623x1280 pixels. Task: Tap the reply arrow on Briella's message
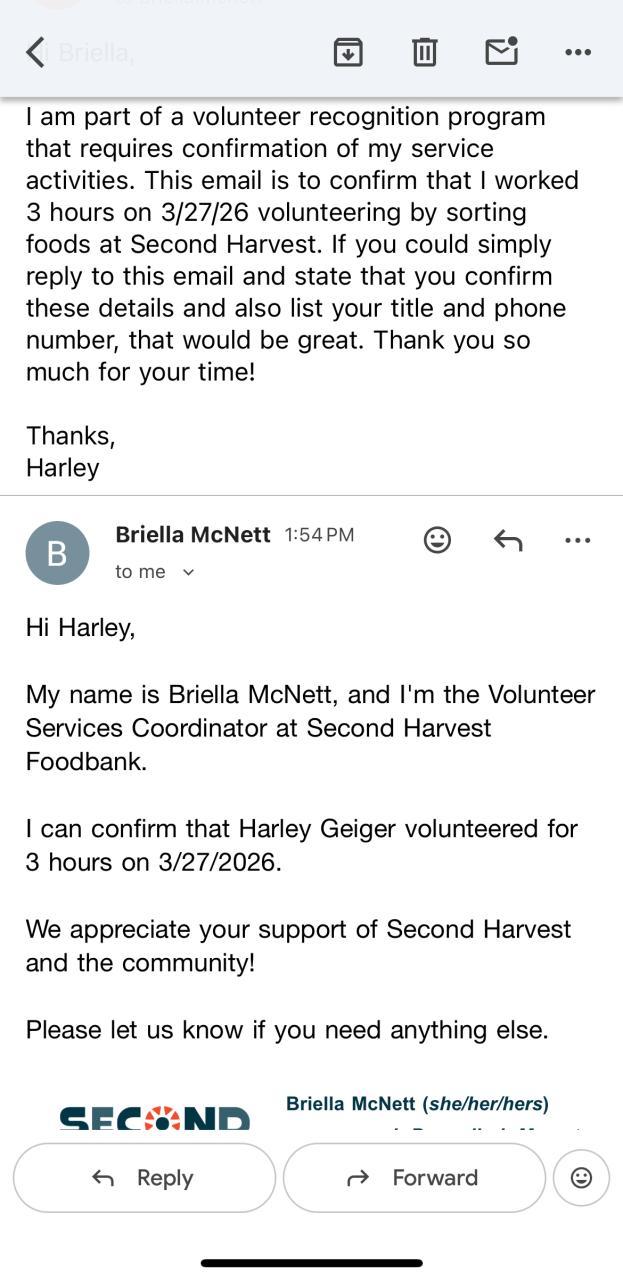click(x=508, y=540)
